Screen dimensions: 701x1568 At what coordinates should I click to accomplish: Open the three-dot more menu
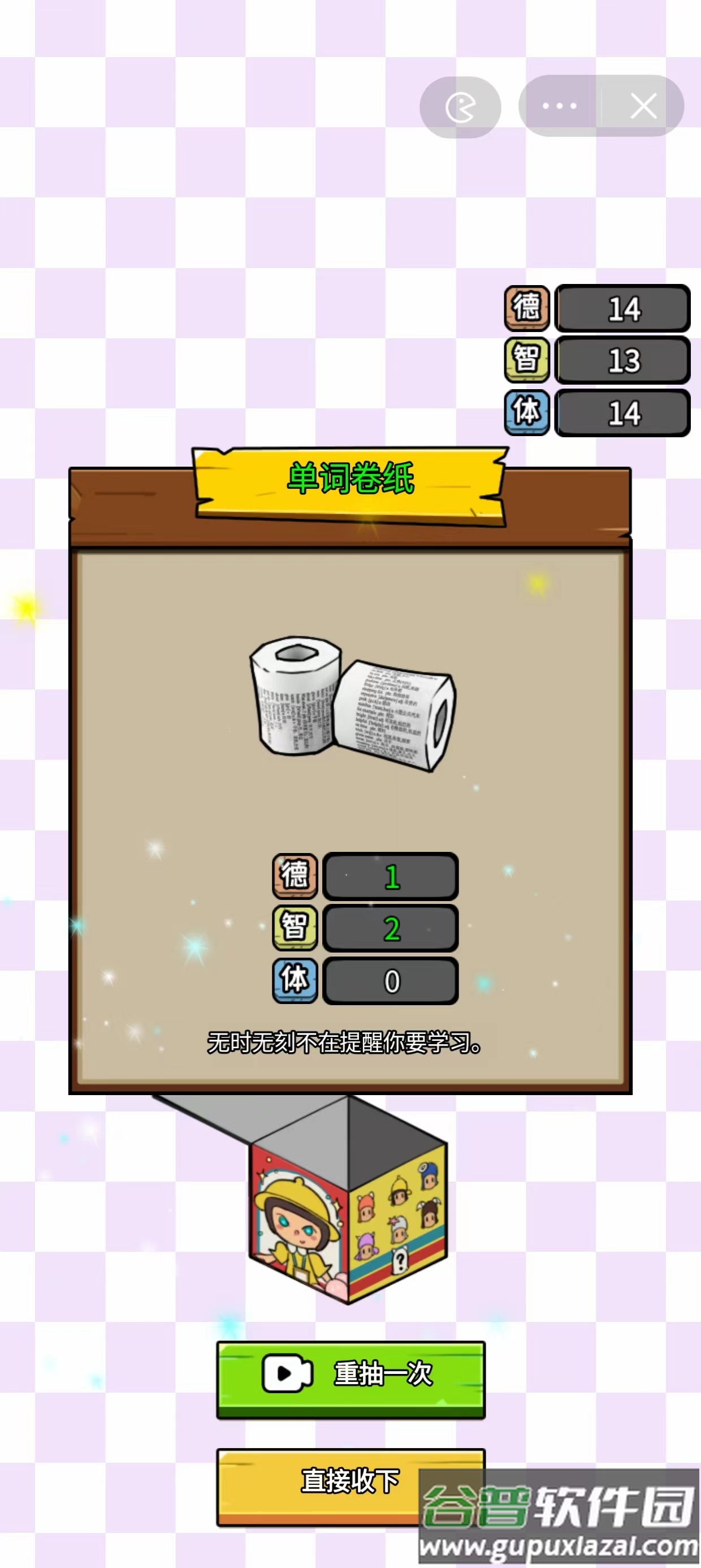coord(559,106)
